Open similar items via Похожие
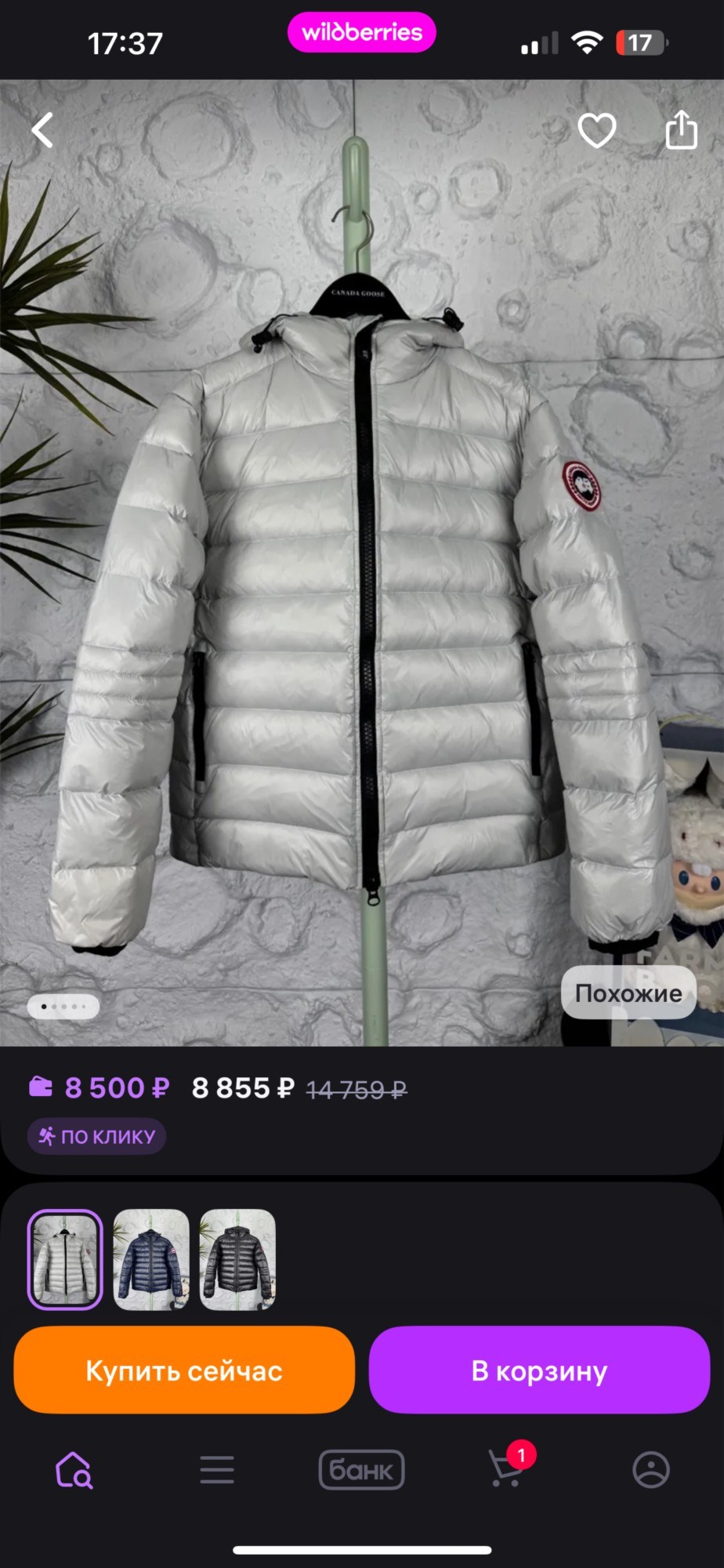The width and height of the screenshot is (724, 1568). pyautogui.click(x=628, y=993)
